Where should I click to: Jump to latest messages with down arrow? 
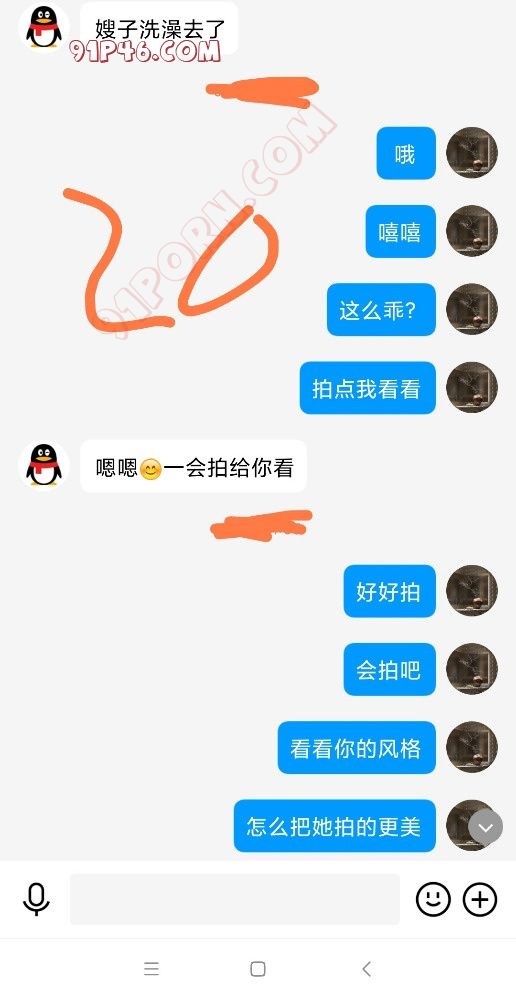pos(486,828)
